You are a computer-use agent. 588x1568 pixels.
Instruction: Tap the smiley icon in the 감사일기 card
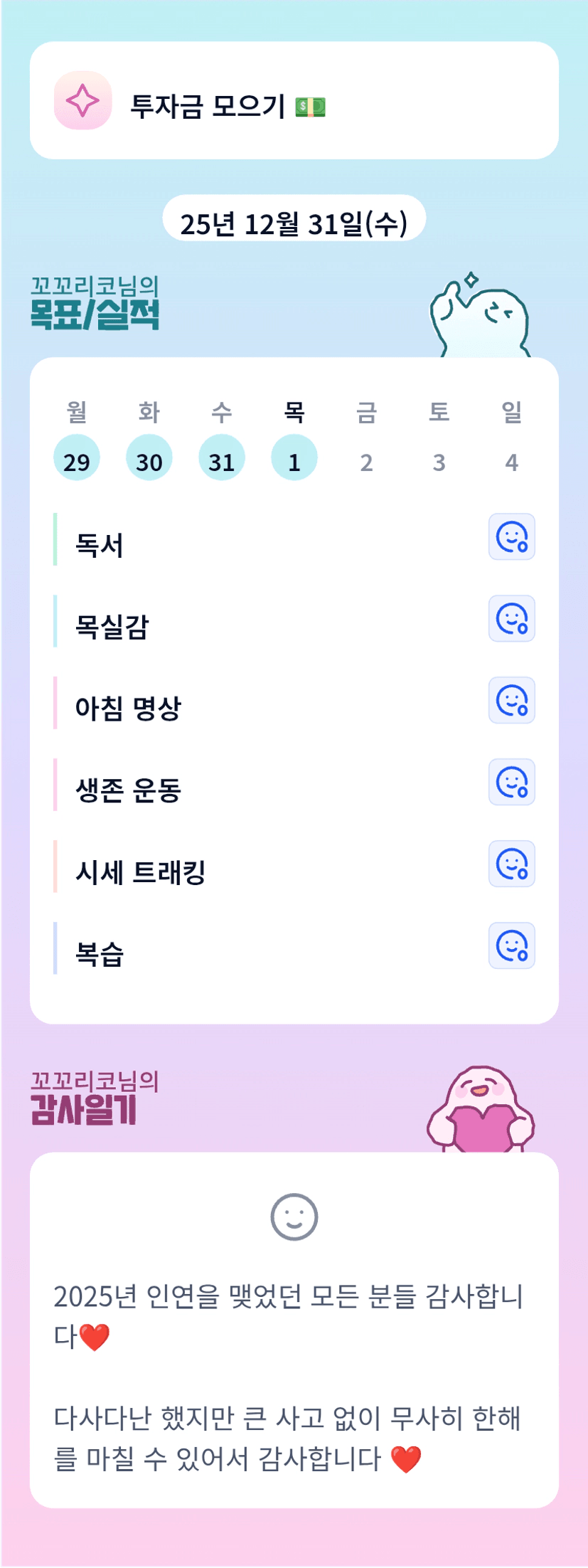point(294,1217)
